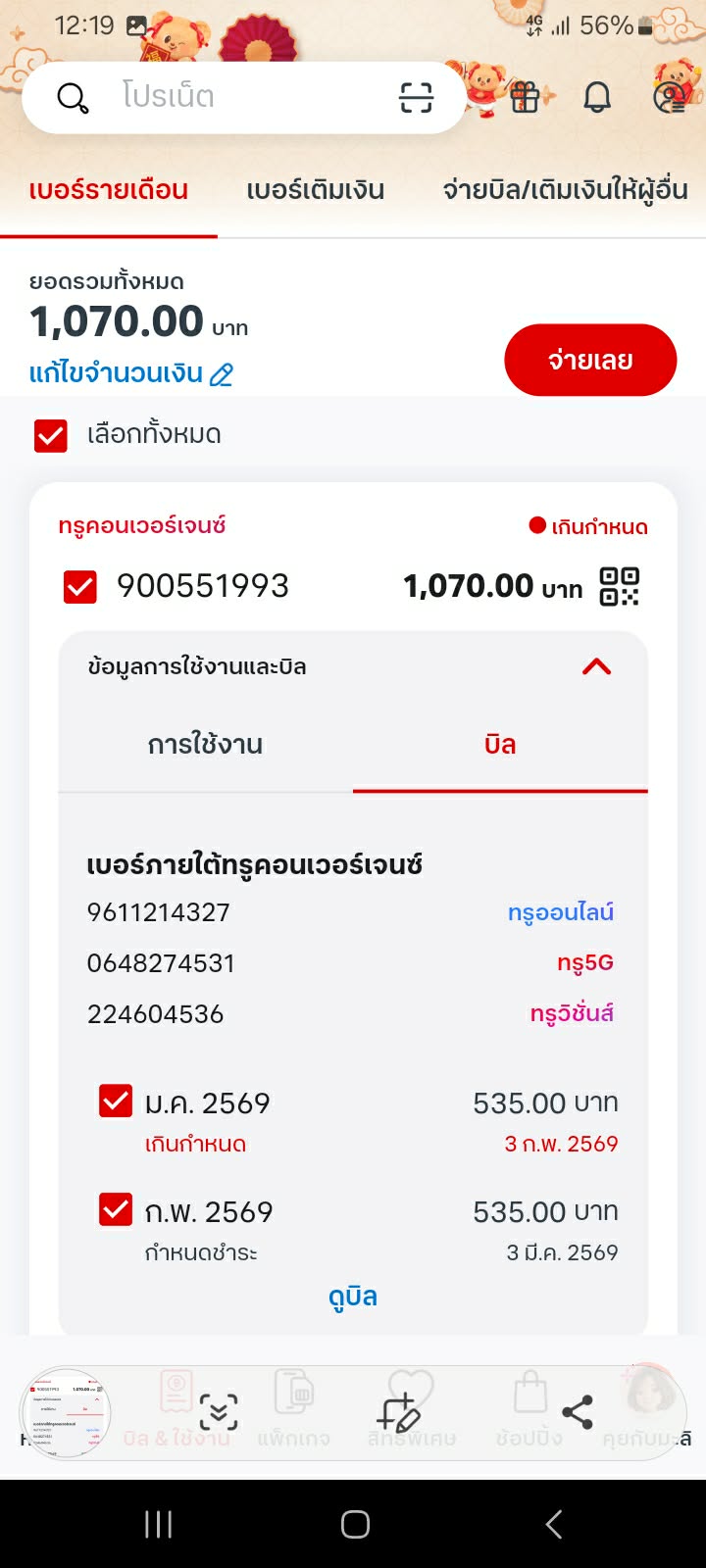Pay now with the จ่ายเลย button

[590, 361]
